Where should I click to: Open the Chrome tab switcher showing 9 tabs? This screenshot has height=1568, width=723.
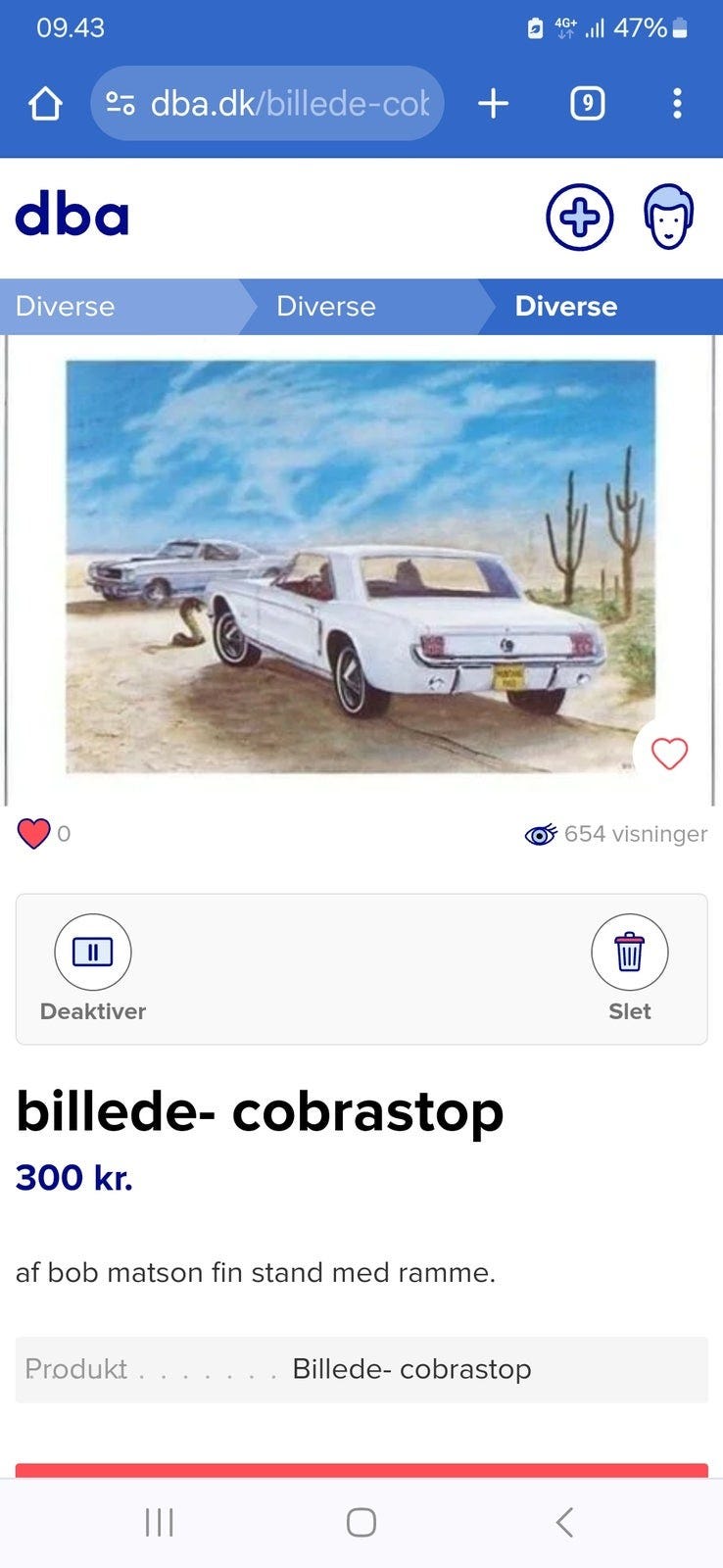pyautogui.click(x=586, y=103)
